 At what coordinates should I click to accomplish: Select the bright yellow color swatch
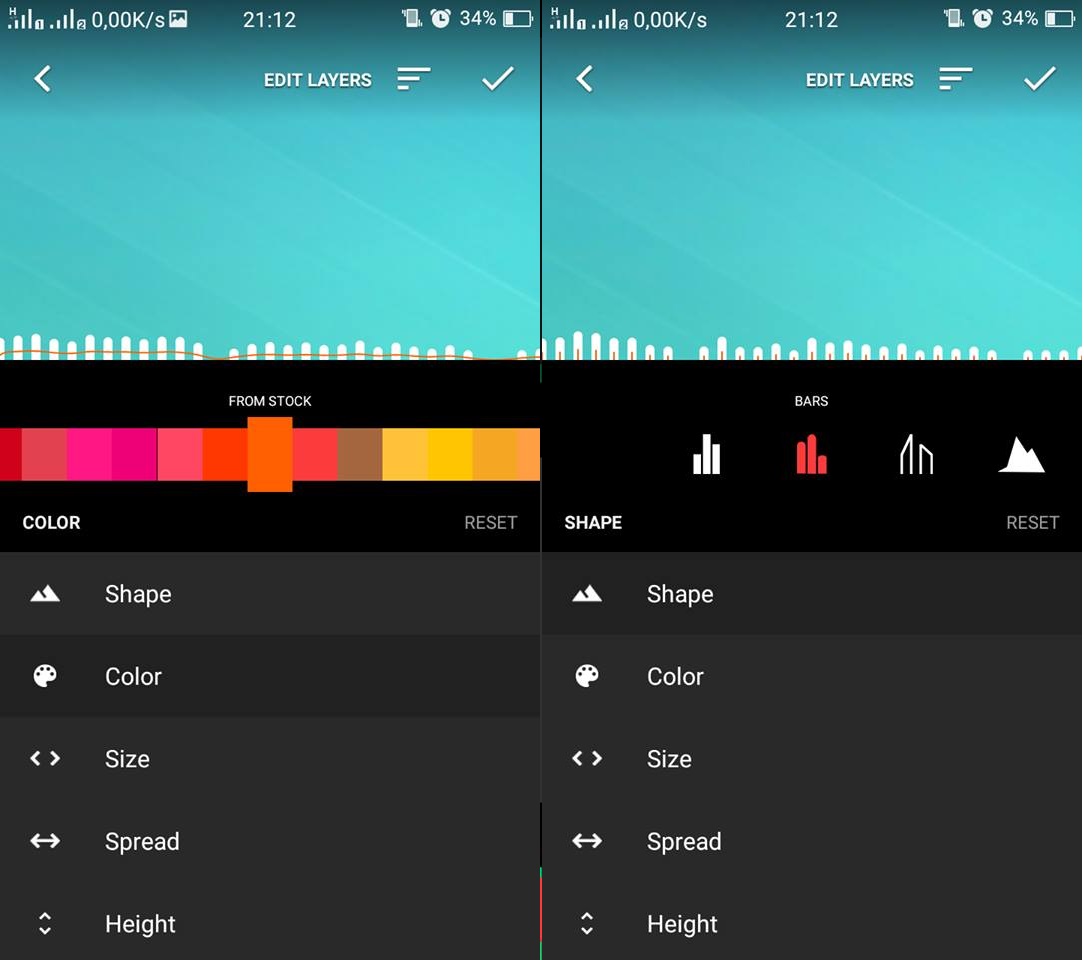(450, 454)
